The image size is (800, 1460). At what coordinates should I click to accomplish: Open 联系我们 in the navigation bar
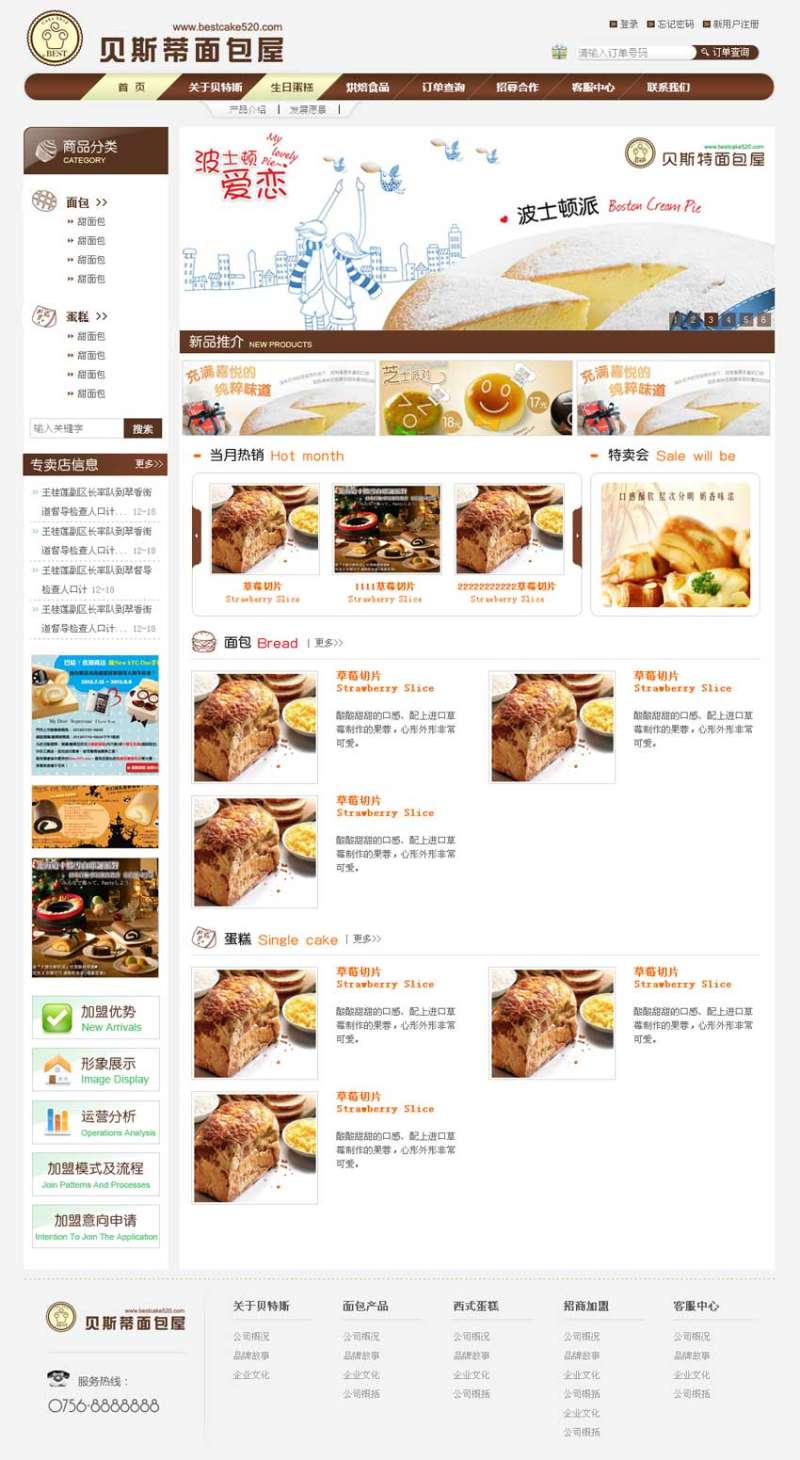pos(668,88)
